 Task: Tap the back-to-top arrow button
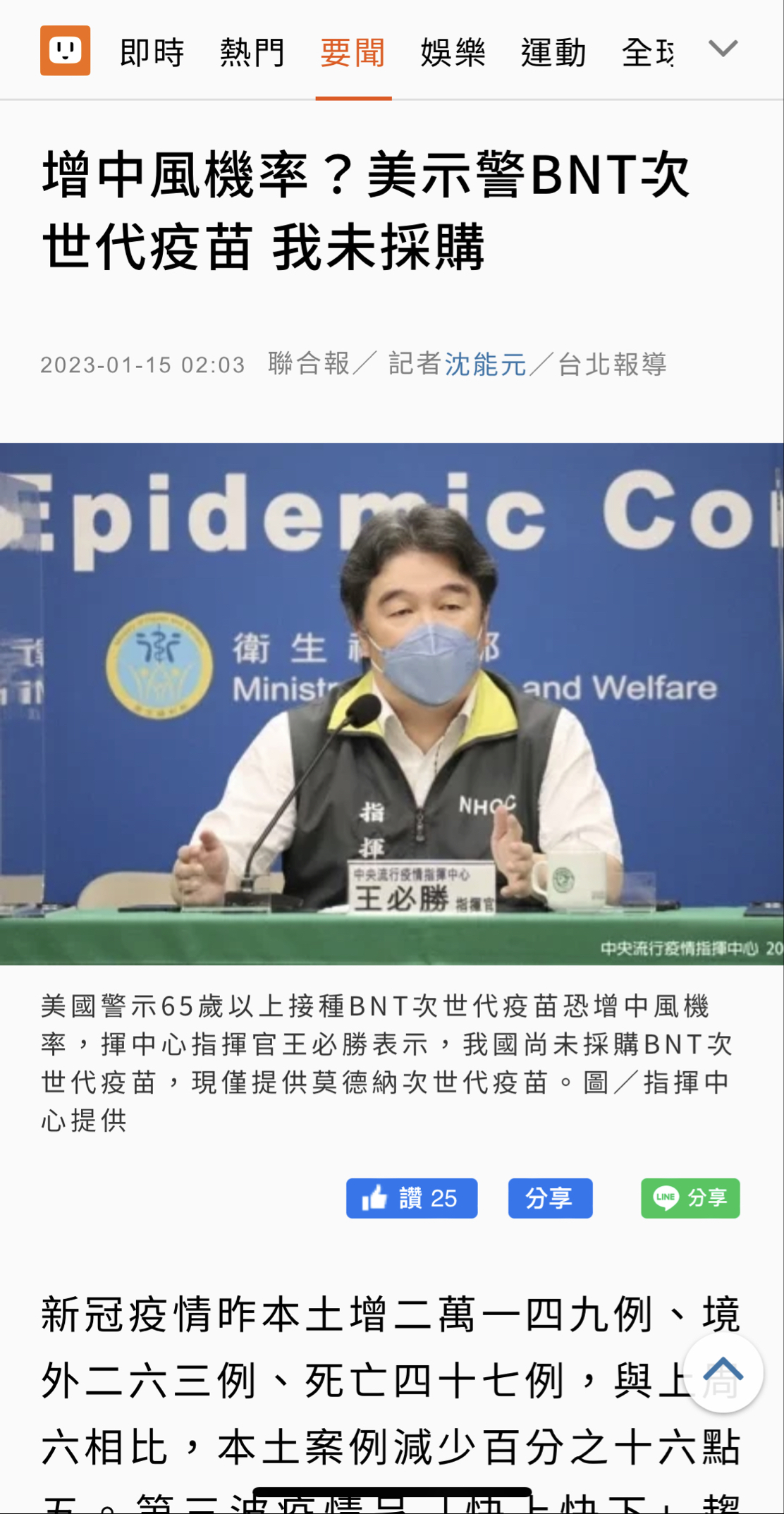pos(723,1372)
